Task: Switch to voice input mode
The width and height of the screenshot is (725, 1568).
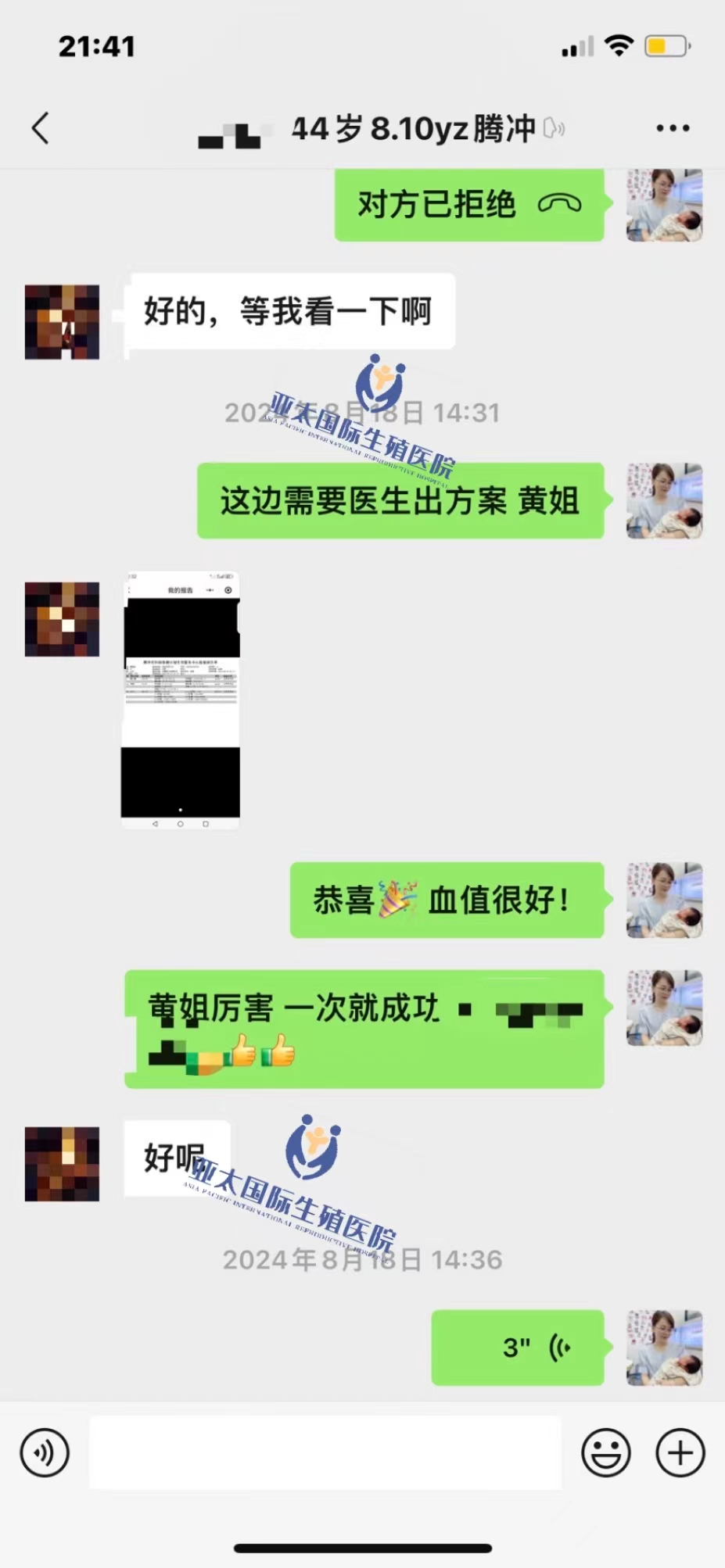Action: coord(45,1453)
